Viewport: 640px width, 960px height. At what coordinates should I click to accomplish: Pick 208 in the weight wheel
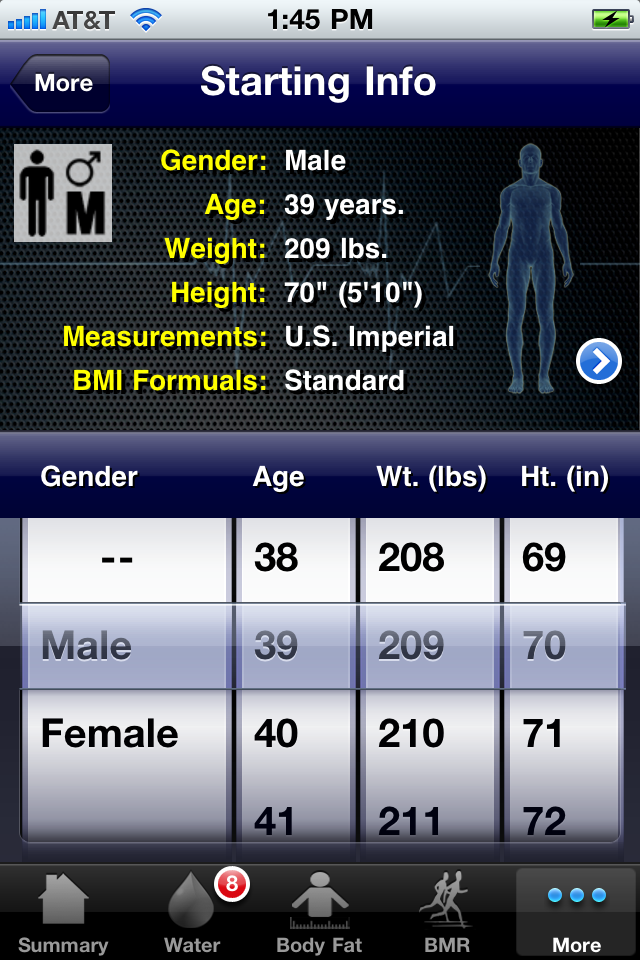coord(411,558)
